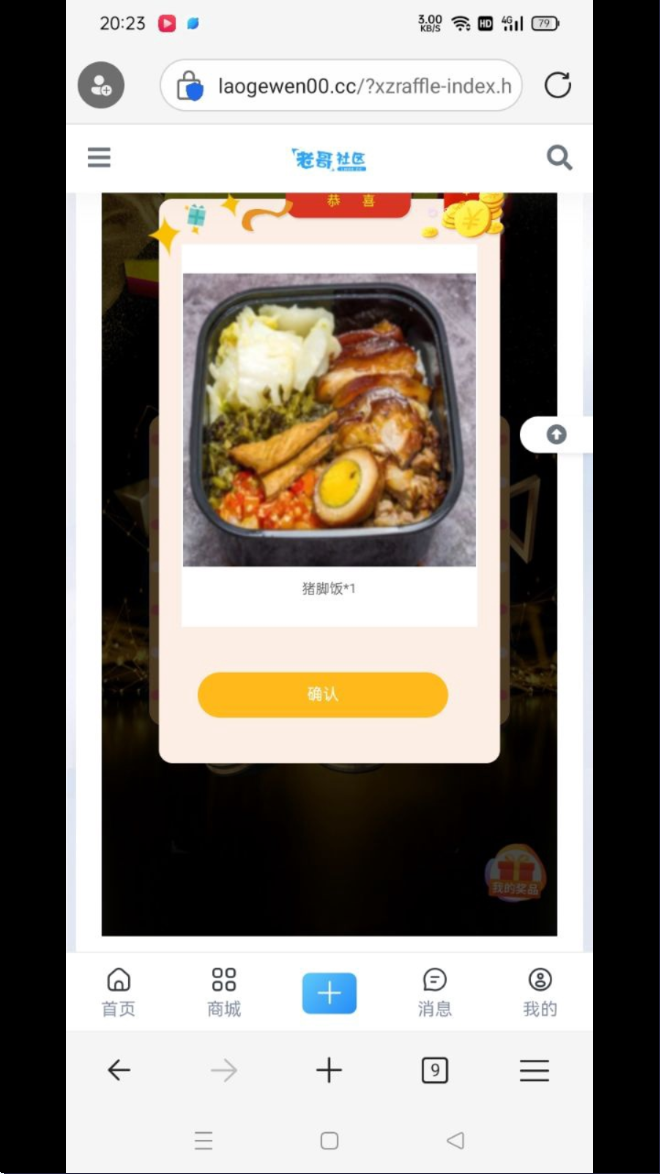The width and height of the screenshot is (660, 1174).
Task: Create new post with plus button
Action: 329,993
